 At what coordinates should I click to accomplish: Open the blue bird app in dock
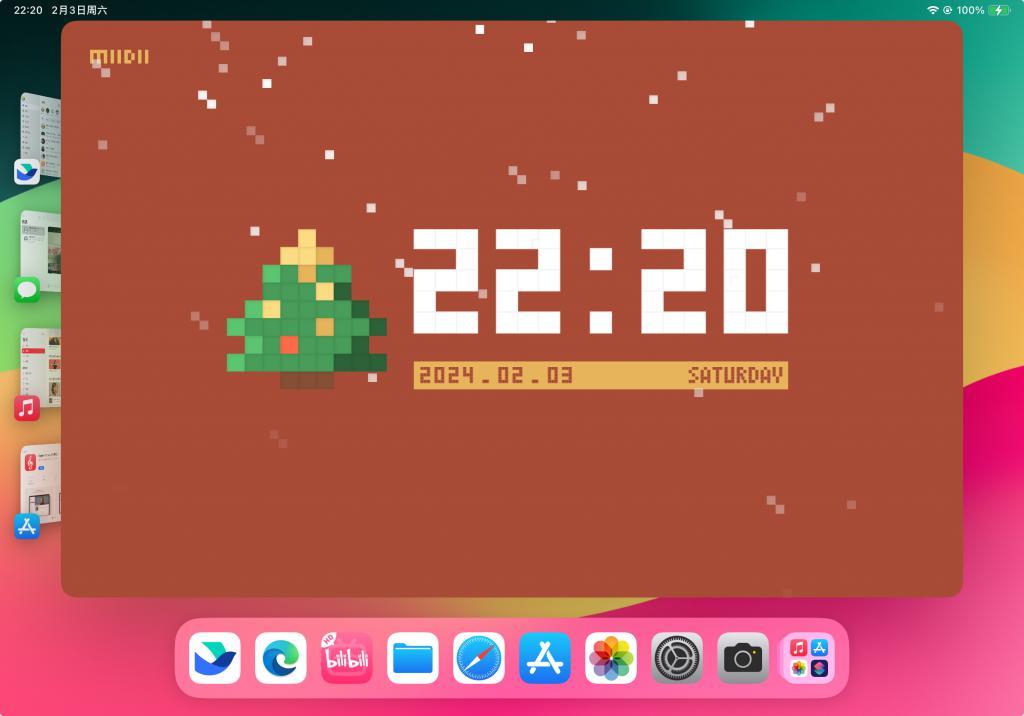click(x=215, y=658)
